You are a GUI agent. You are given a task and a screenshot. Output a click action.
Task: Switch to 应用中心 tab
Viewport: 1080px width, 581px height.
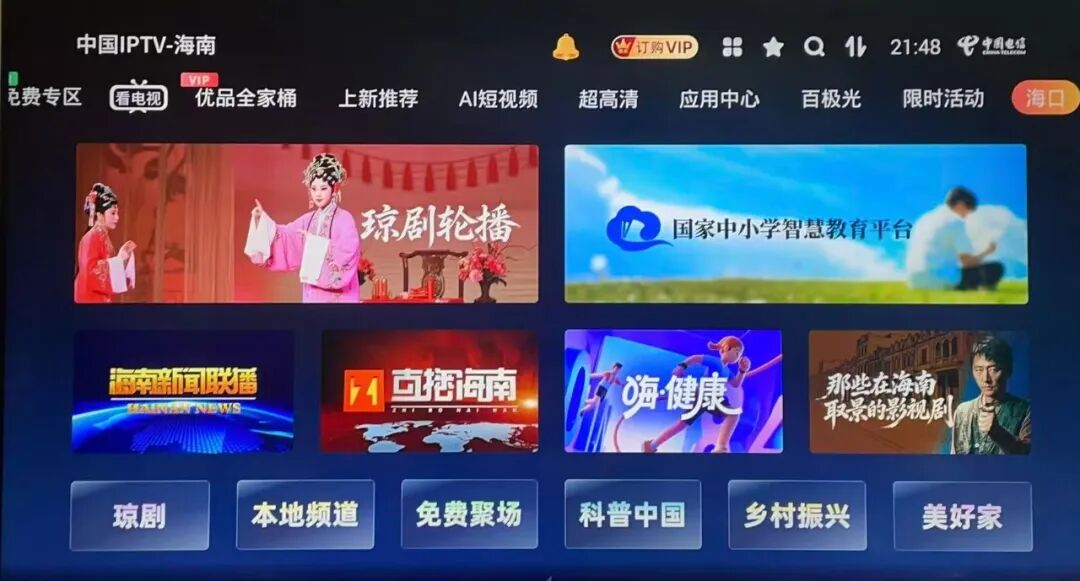pyautogui.click(x=719, y=98)
